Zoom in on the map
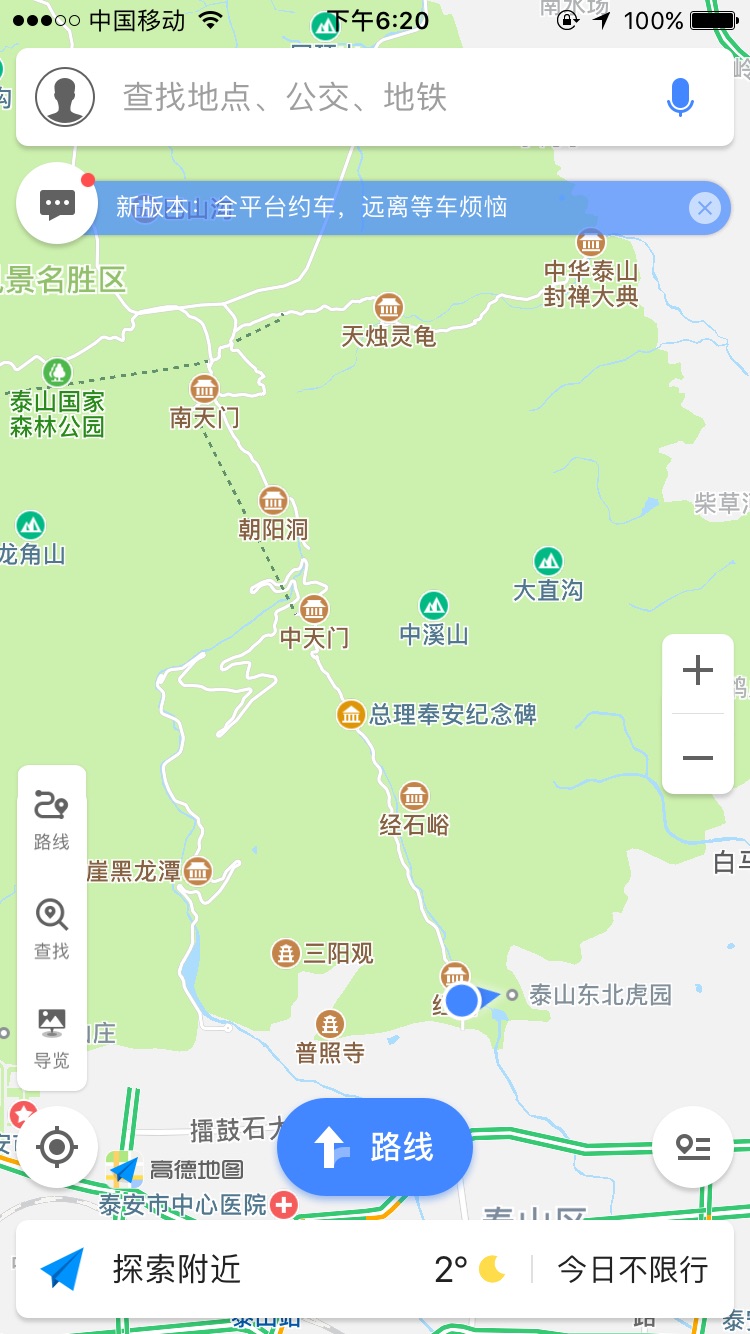750x1334 pixels. (x=698, y=670)
